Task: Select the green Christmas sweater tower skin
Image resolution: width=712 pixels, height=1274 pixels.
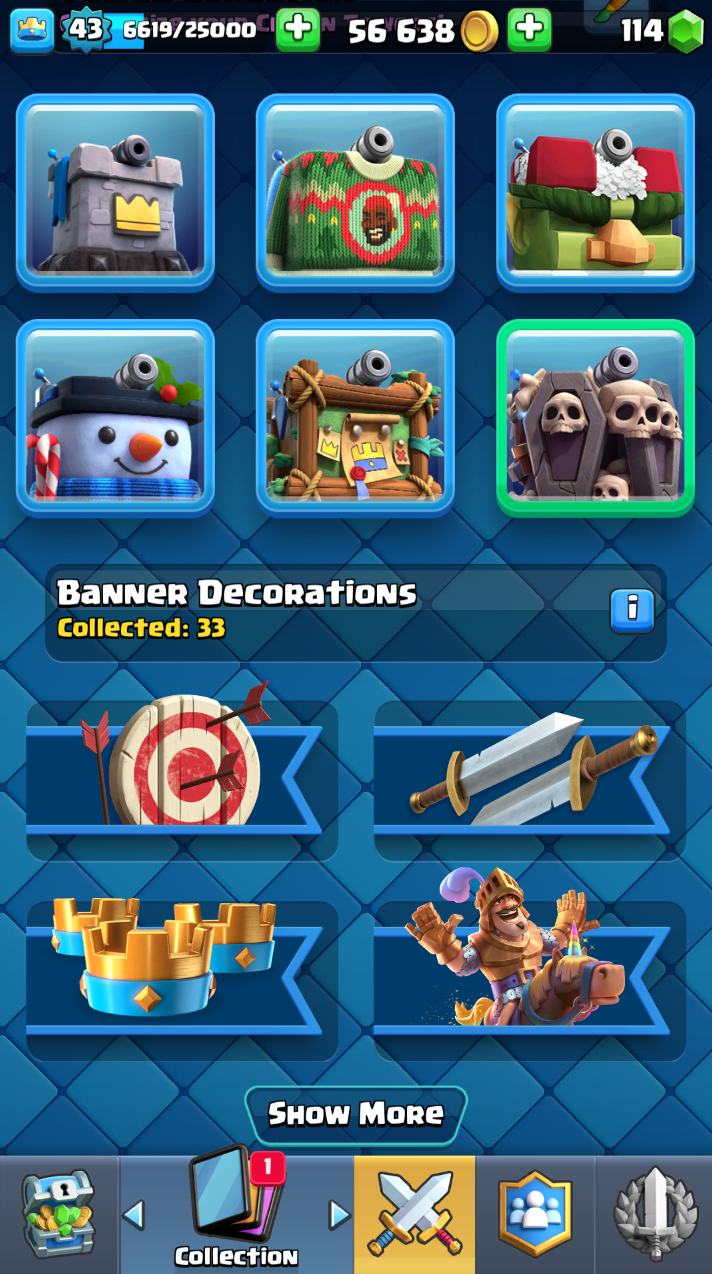Action: pyautogui.click(x=355, y=192)
